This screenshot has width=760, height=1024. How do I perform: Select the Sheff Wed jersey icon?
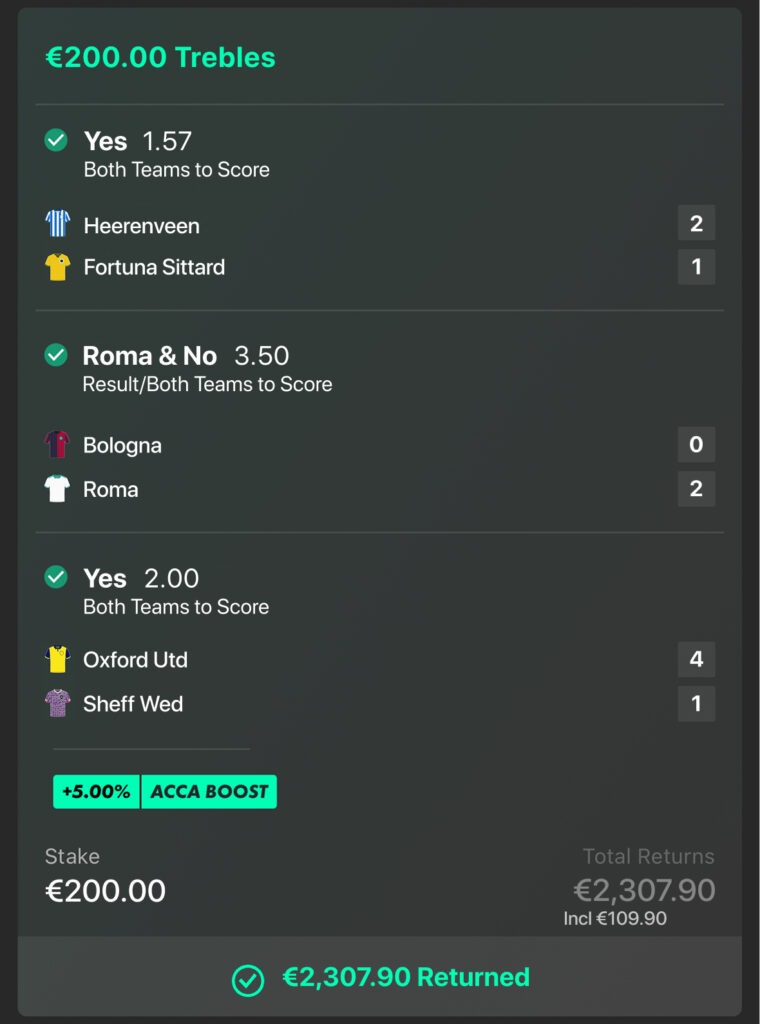(x=57, y=704)
